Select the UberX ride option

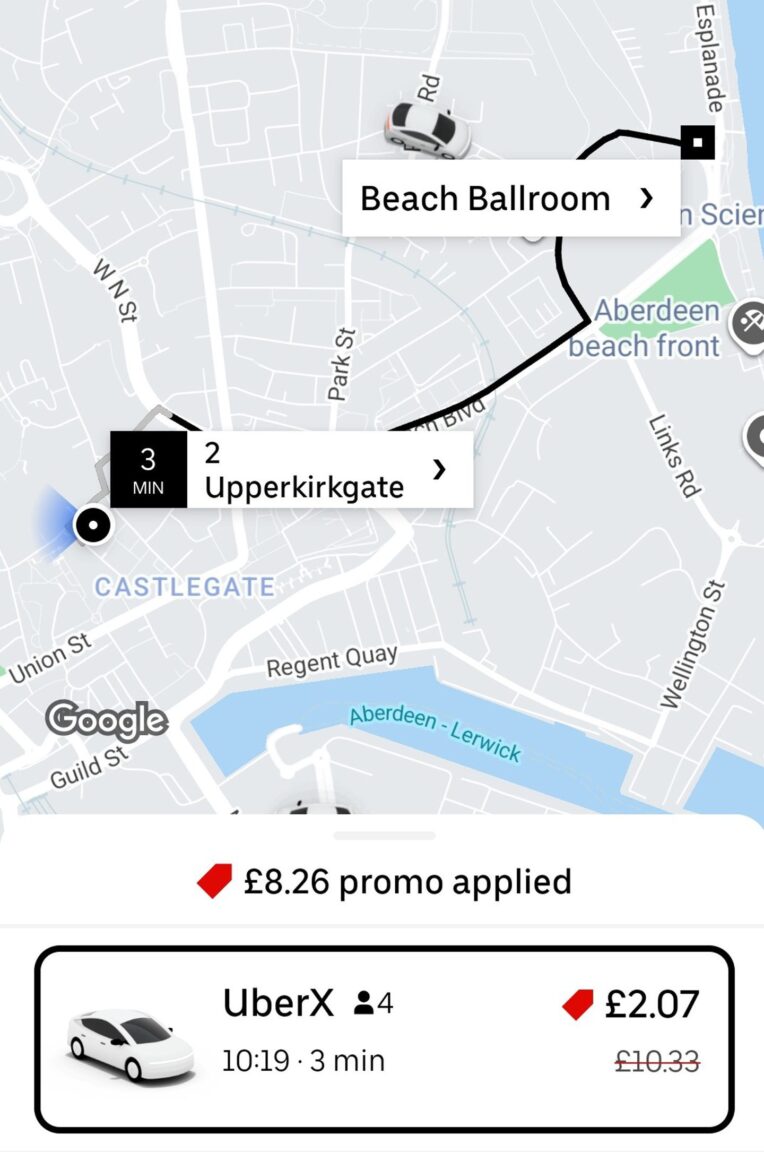(384, 1039)
